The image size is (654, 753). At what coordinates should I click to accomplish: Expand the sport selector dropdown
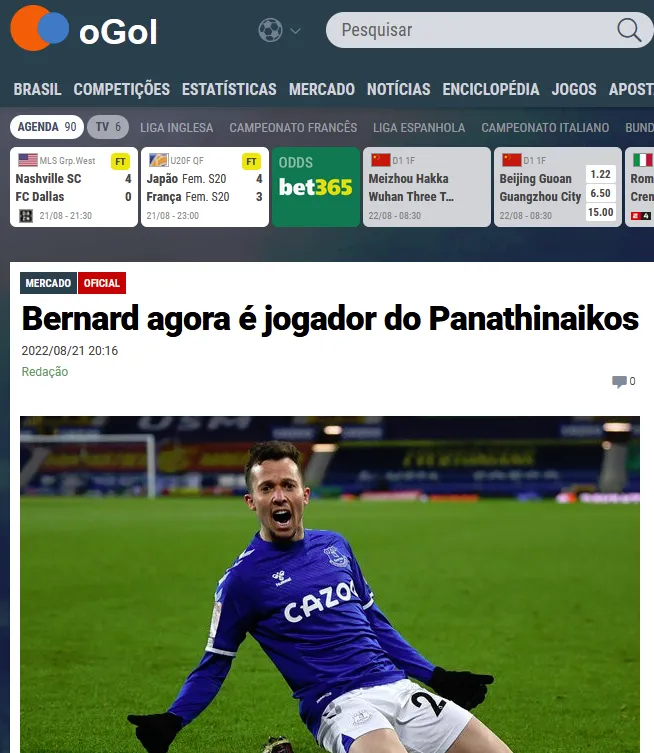[280, 31]
